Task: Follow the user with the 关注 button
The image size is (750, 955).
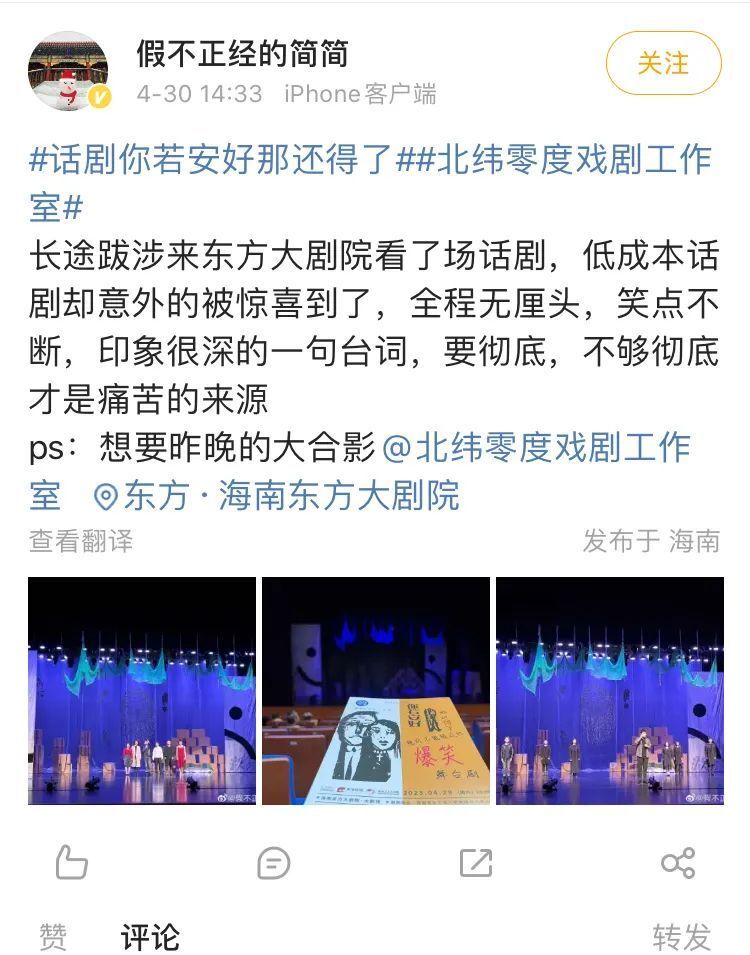Action: (x=663, y=64)
